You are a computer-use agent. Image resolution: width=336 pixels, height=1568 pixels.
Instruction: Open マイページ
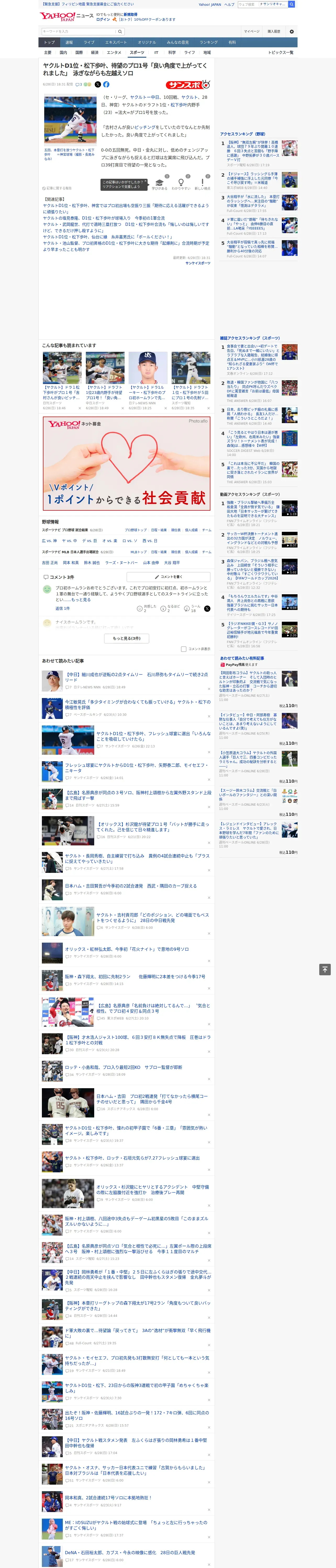252,32
